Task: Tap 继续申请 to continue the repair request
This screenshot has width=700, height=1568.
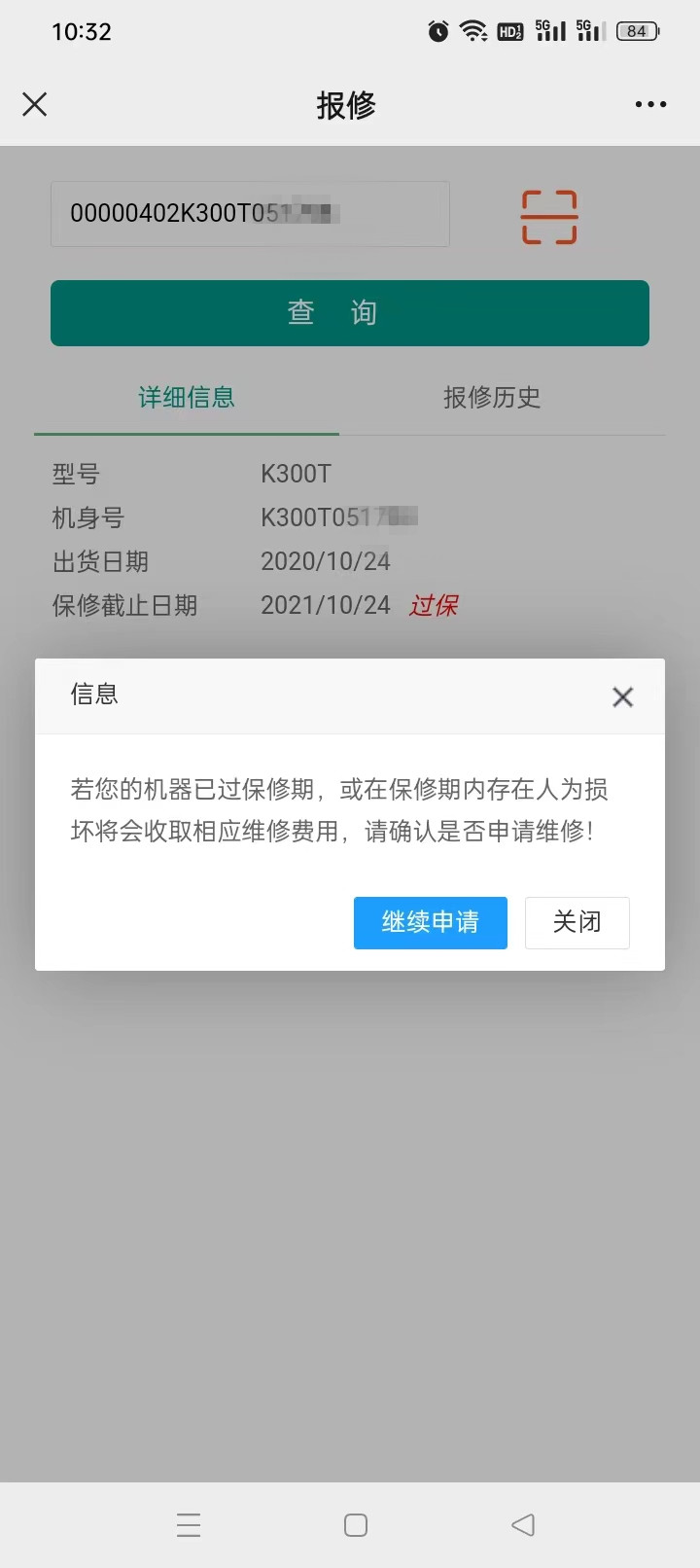Action: click(x=431, y=922)
